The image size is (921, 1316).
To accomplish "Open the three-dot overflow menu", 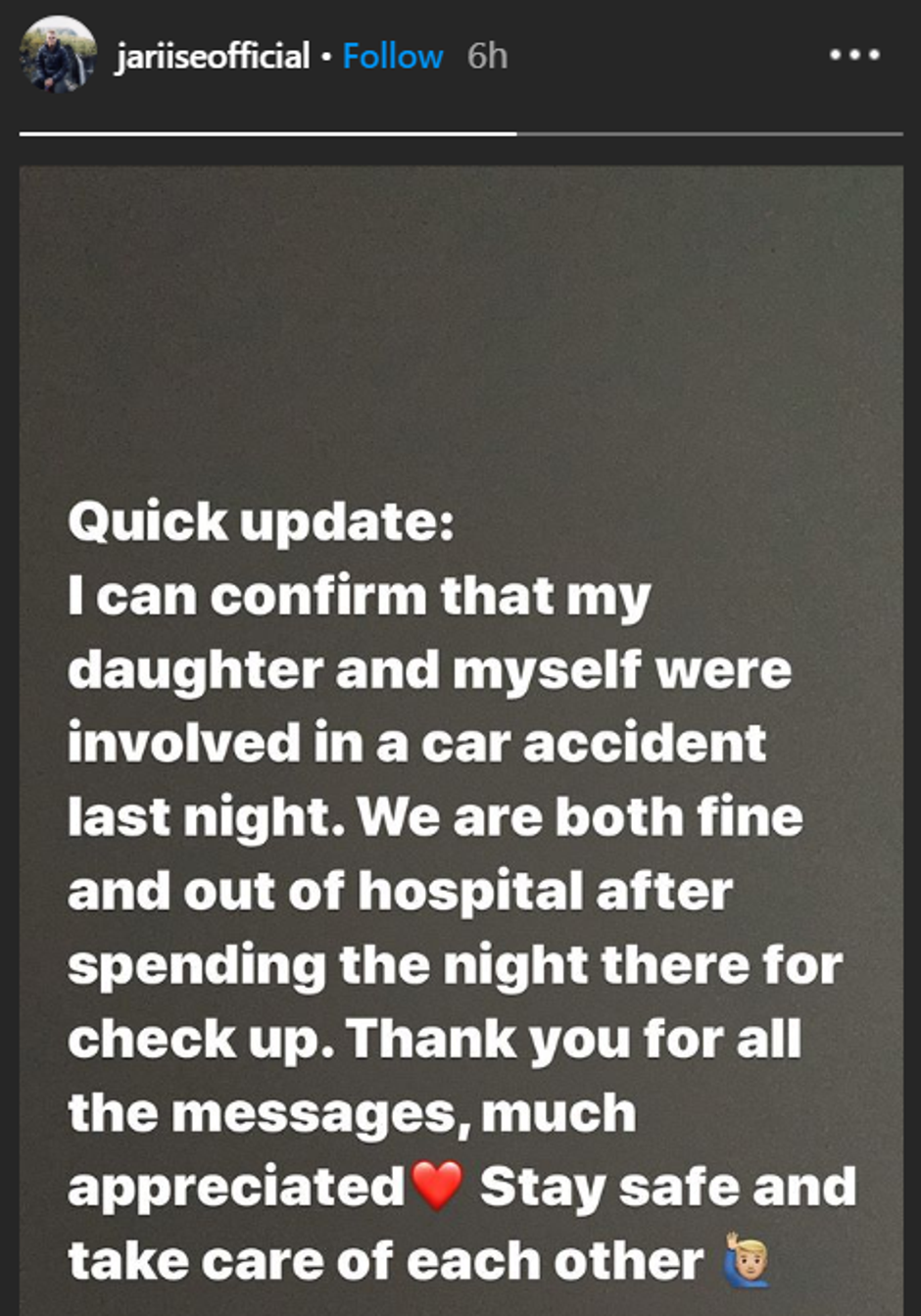I will pos(854,56).
